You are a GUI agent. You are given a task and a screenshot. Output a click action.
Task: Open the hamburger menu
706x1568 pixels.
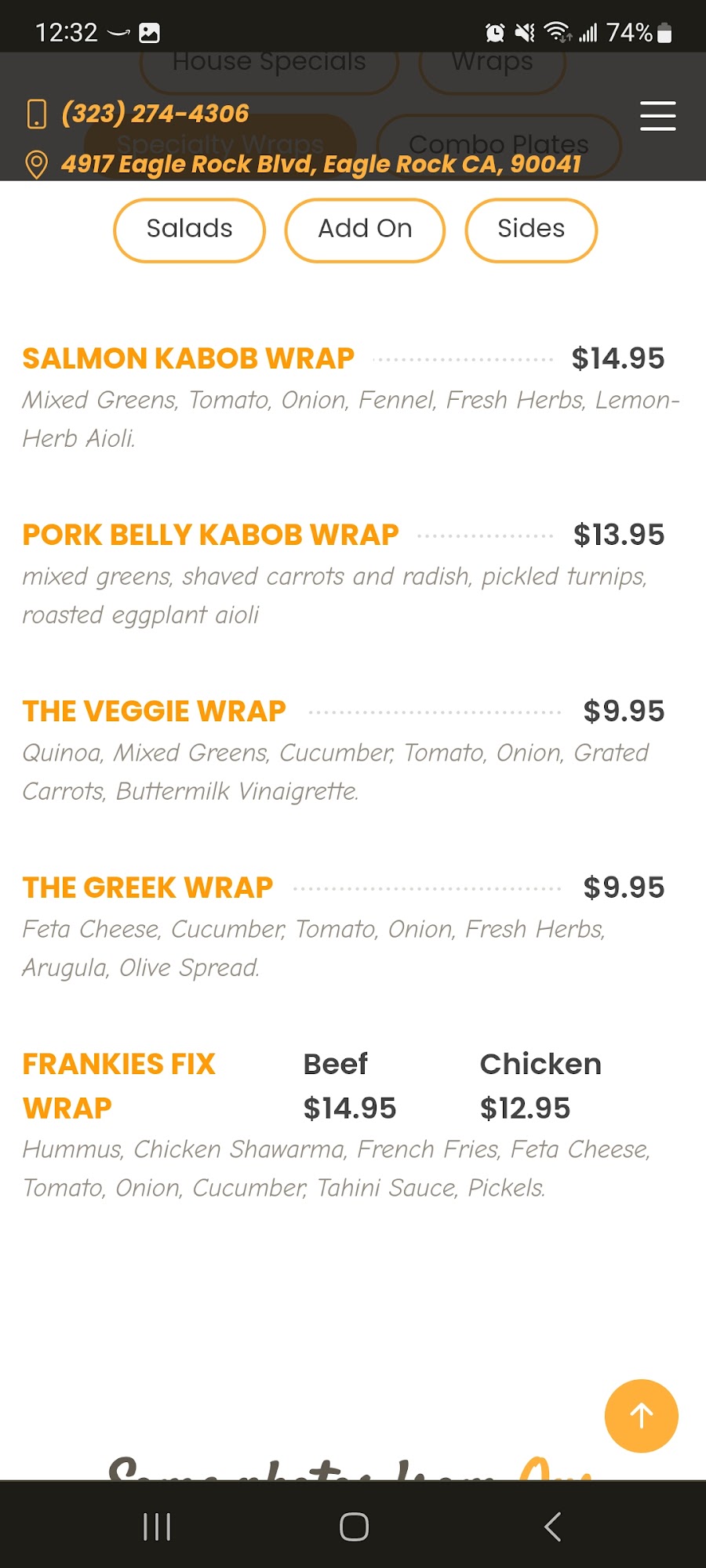click(657, 116)
